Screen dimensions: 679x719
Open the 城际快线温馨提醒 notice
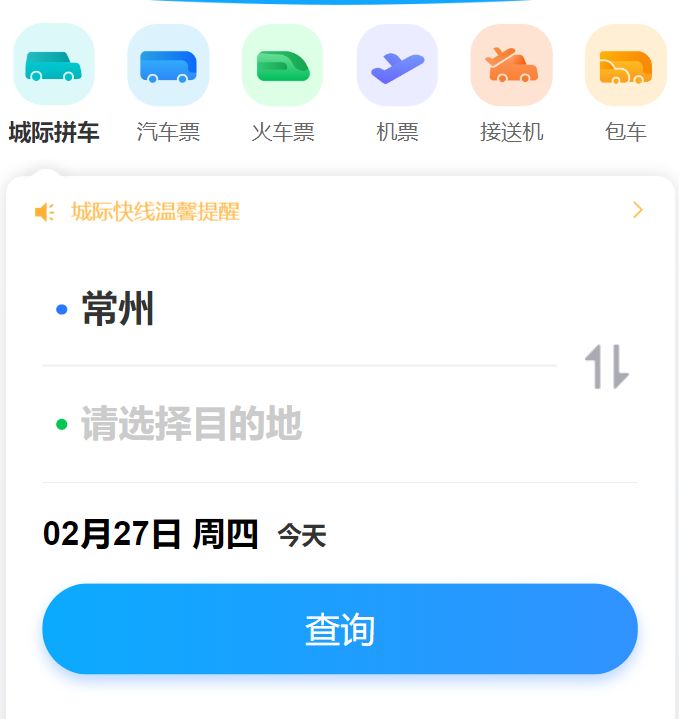338,211
